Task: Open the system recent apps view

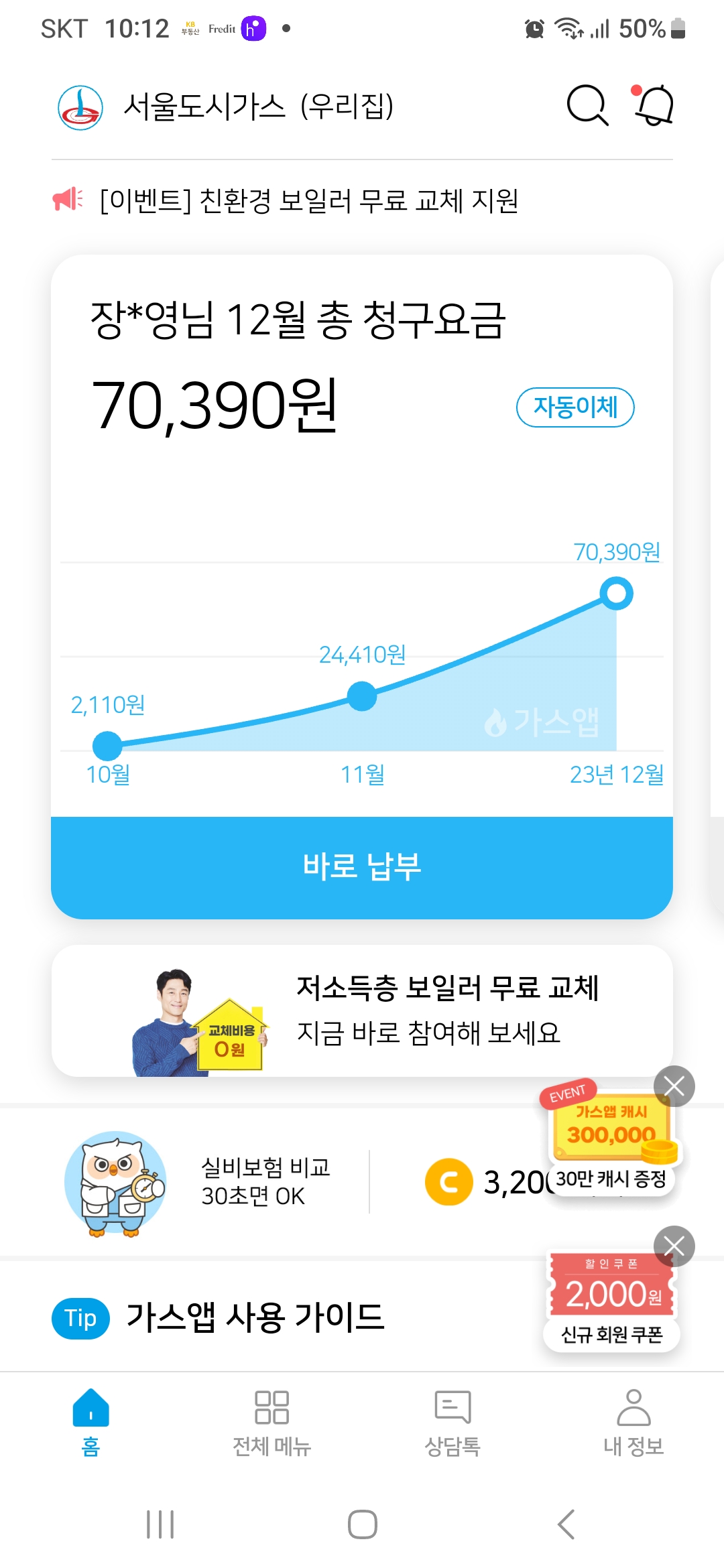Action: click(160, 1524)
